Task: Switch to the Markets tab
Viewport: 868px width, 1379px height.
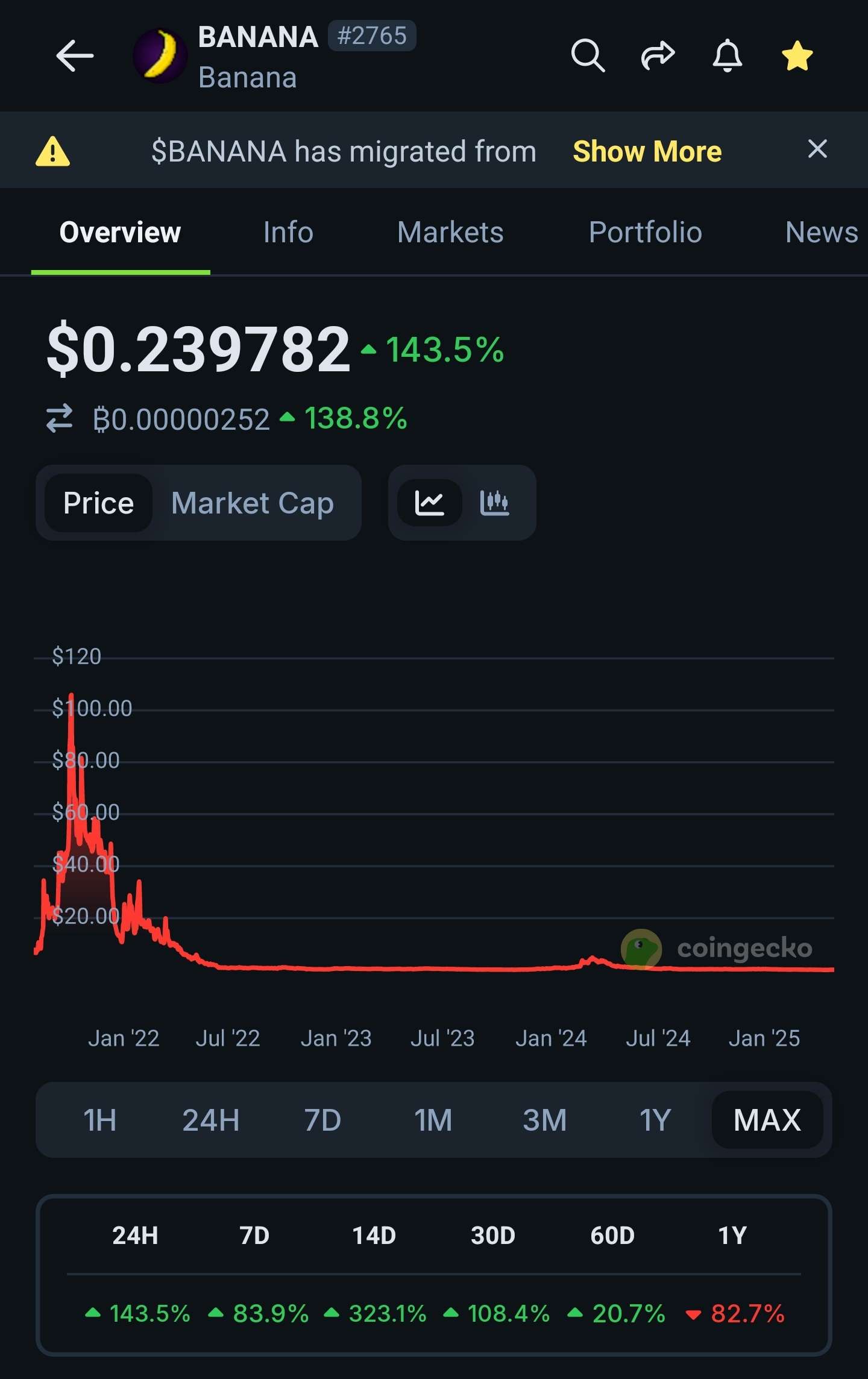Action: [x=450, y=232]
